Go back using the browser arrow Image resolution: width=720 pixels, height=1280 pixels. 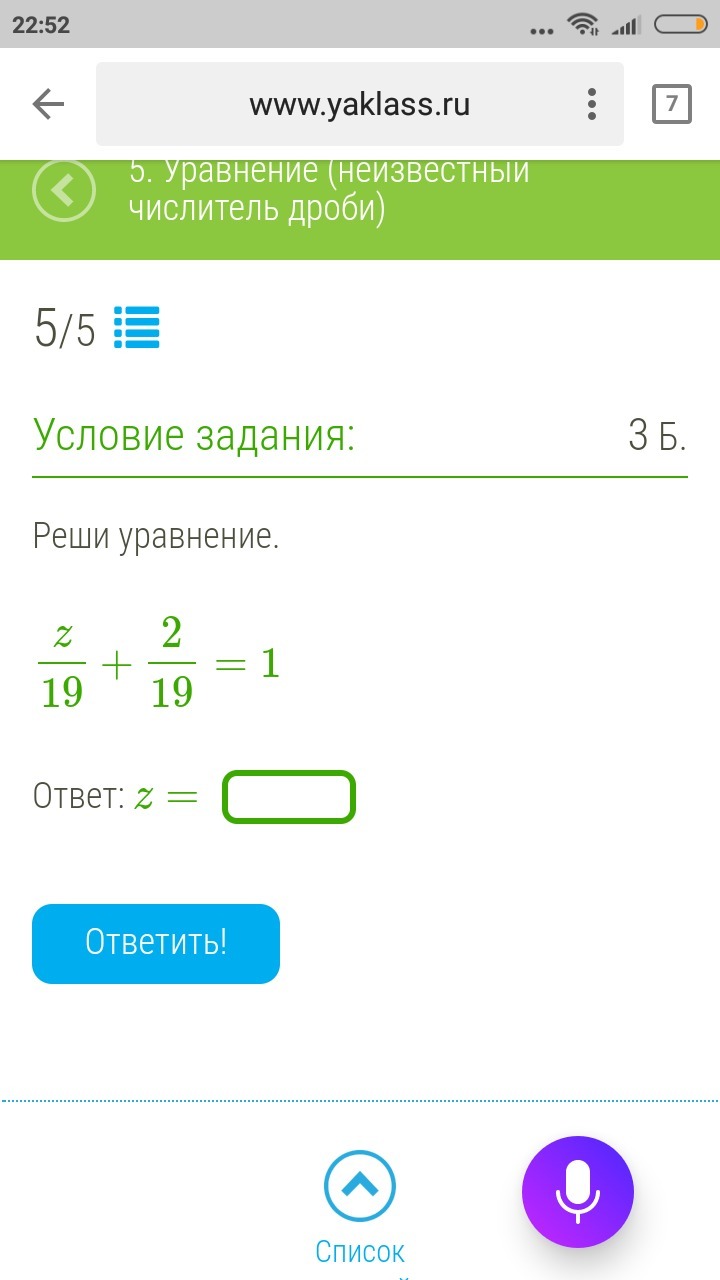point(48,104)
